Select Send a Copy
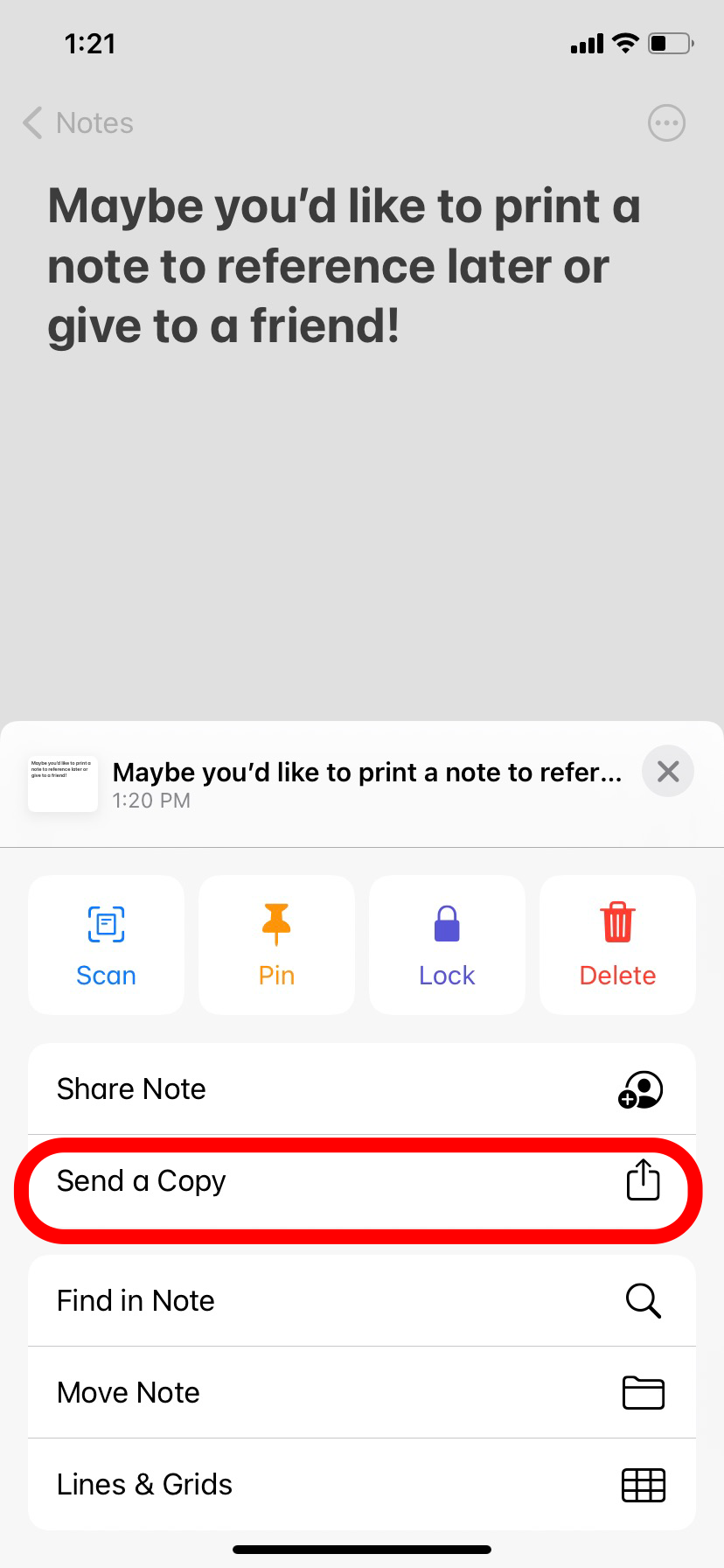Screen dimensions: 724x1568 (362, 1181)
